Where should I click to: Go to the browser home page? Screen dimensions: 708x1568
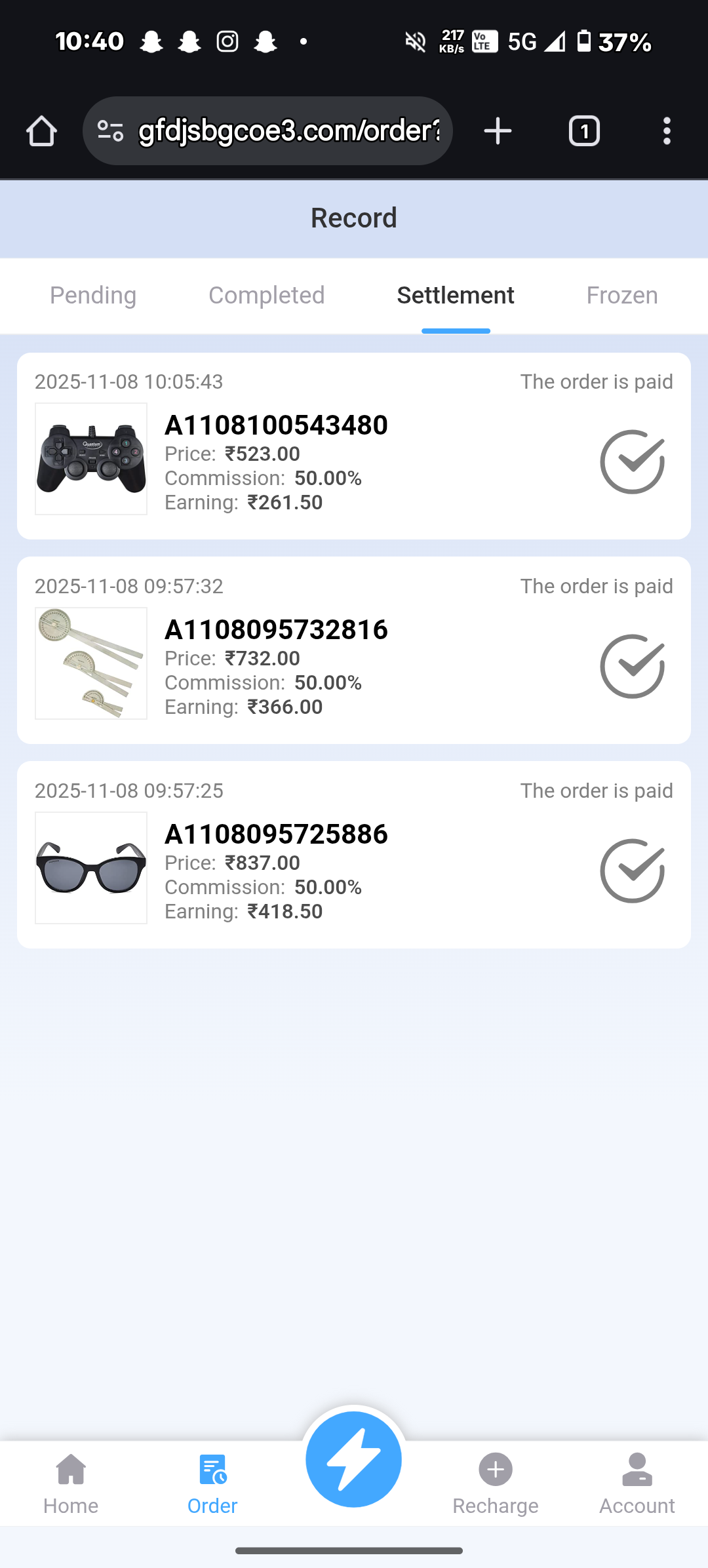[41, 131]
